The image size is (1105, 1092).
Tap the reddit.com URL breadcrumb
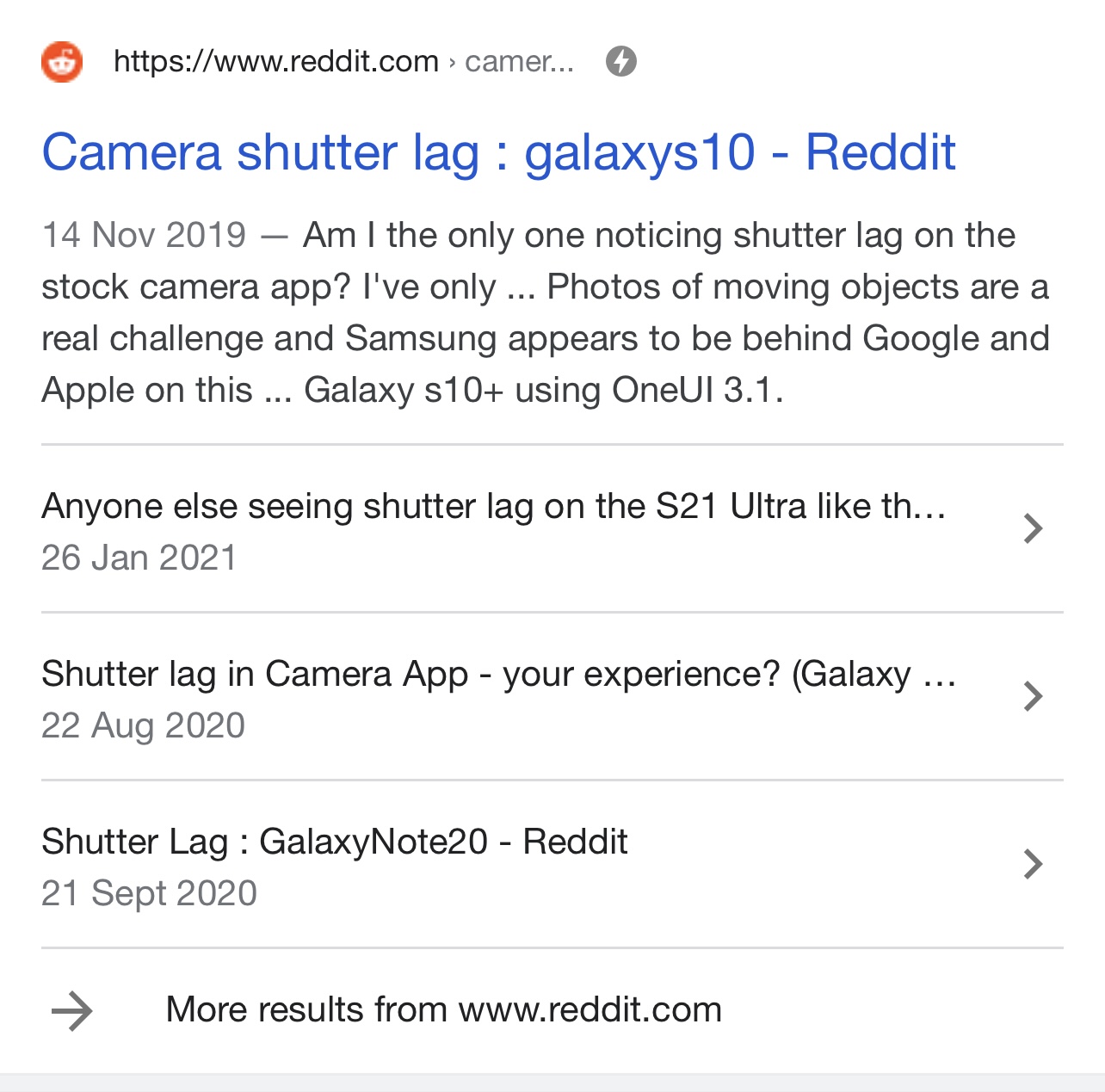coord(343,62)
